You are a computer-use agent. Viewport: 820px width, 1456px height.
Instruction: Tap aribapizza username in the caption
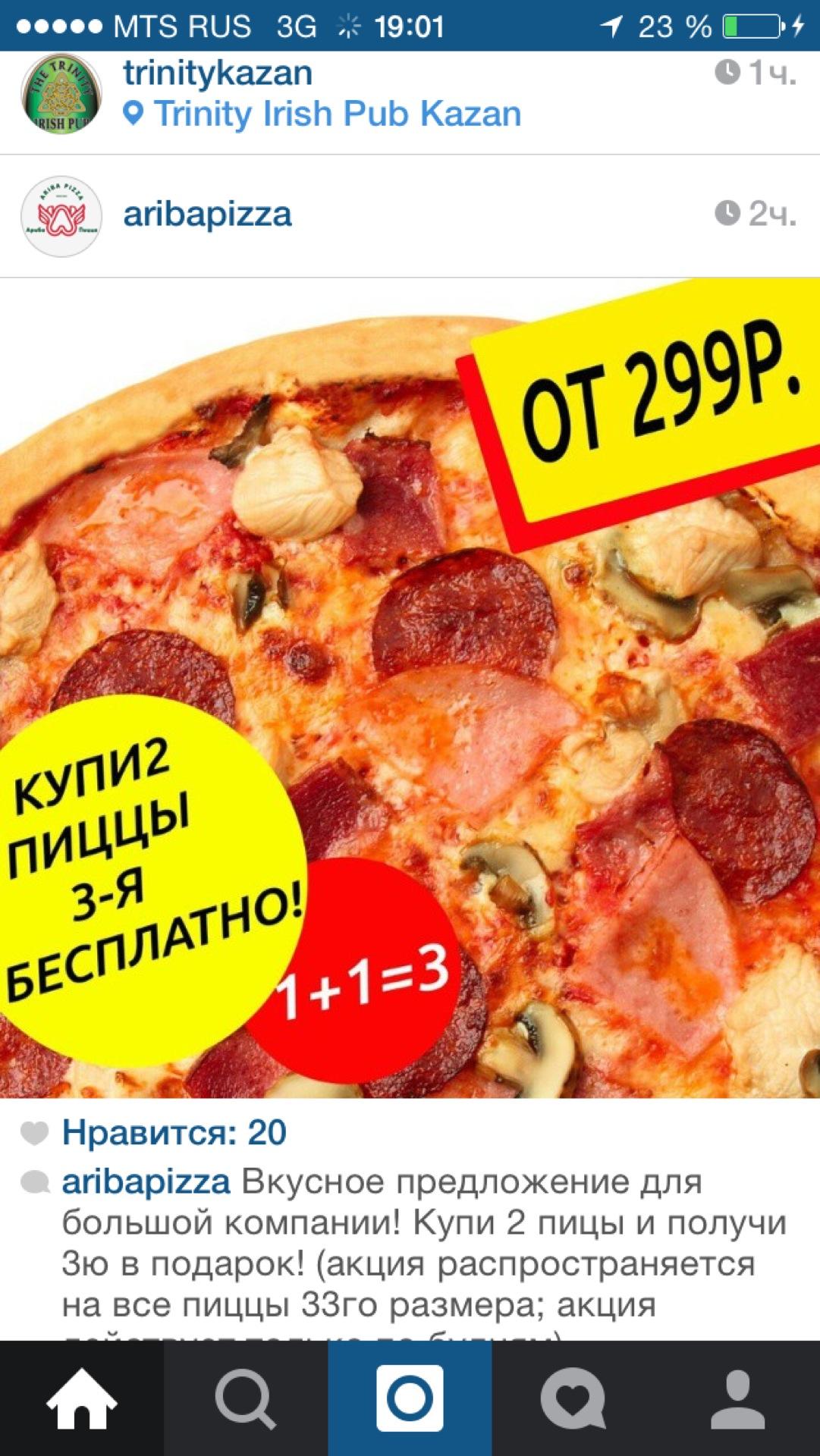click(x=146, y=1181)
